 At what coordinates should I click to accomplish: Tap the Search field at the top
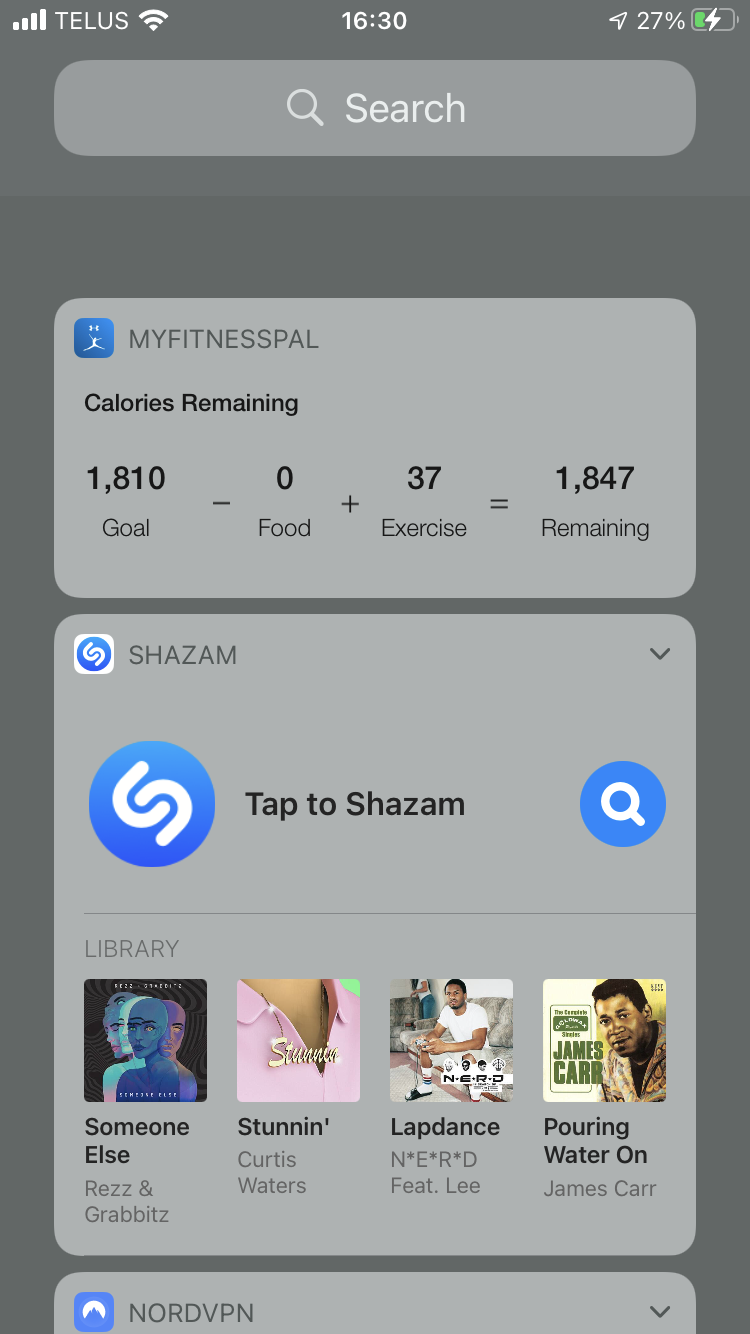coord(375,108)
